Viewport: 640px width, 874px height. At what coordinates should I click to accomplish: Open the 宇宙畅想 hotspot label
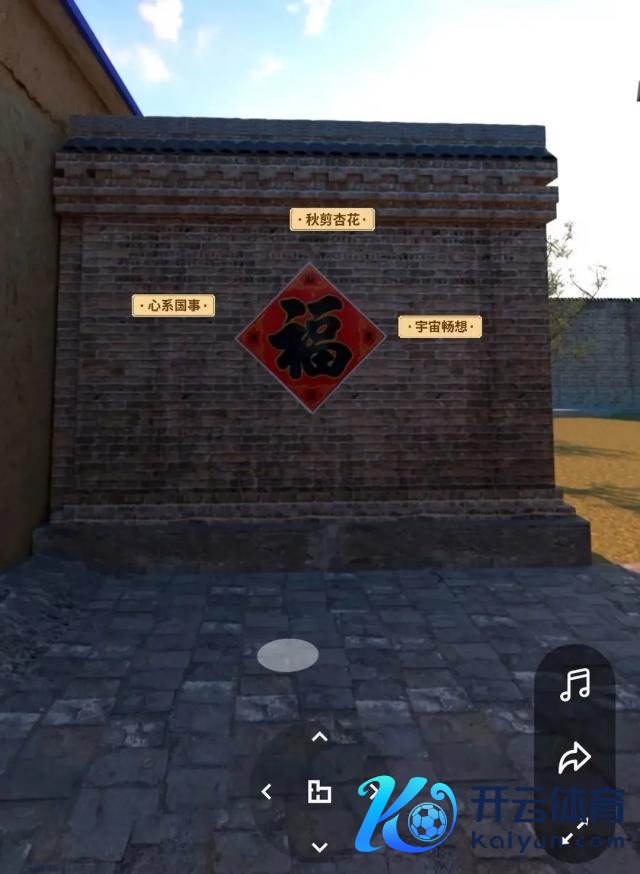(x=440, y=326)
